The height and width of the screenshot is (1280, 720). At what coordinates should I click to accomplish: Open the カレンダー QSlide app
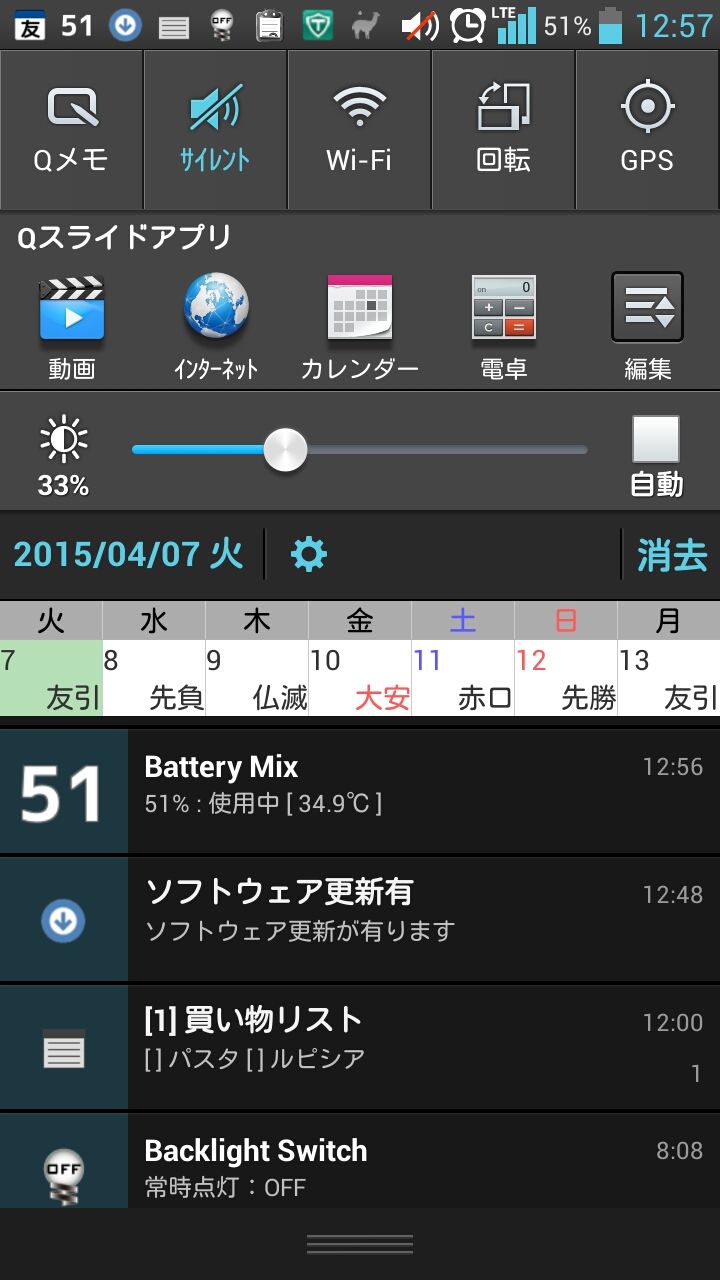click(360, 327)
